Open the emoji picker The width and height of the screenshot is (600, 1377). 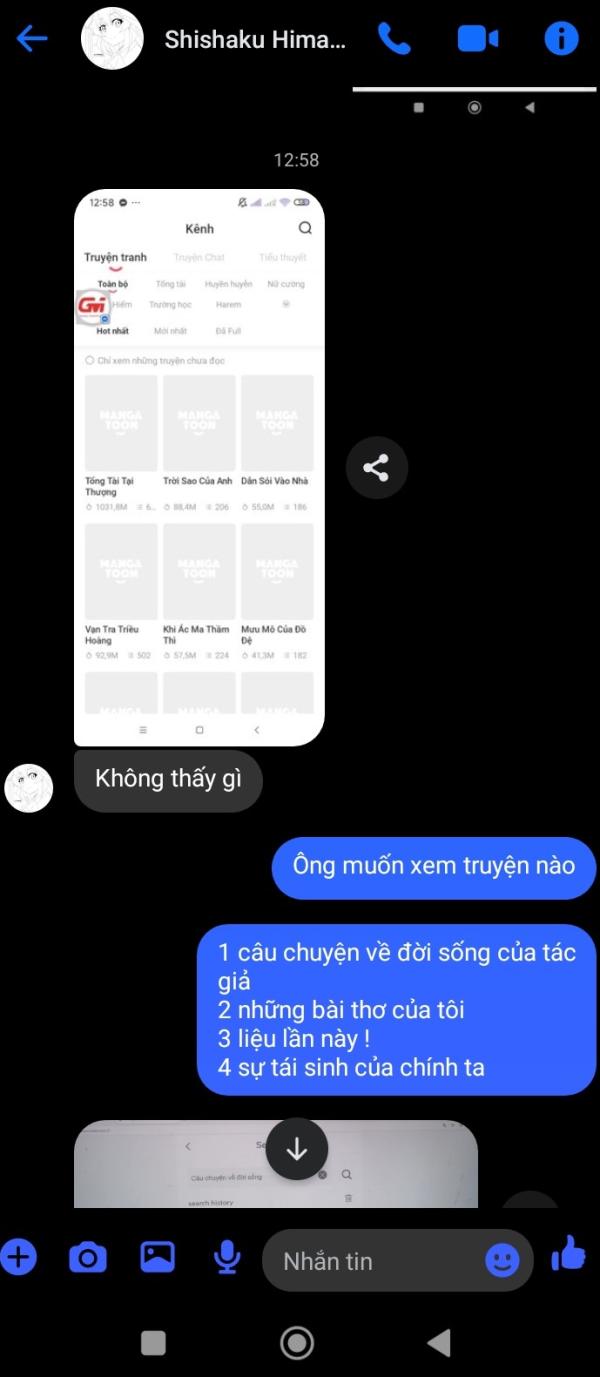[503, 1260]
